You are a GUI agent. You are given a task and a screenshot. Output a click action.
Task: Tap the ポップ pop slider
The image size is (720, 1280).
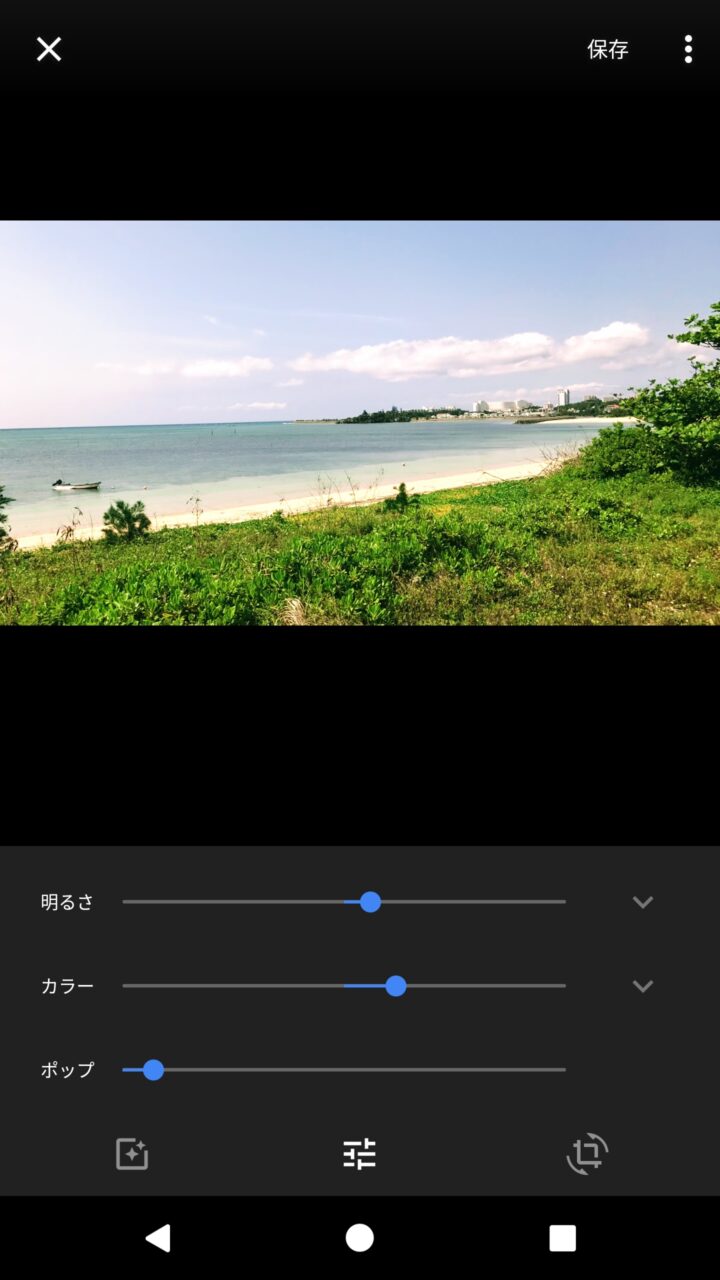coord(153,1070)
